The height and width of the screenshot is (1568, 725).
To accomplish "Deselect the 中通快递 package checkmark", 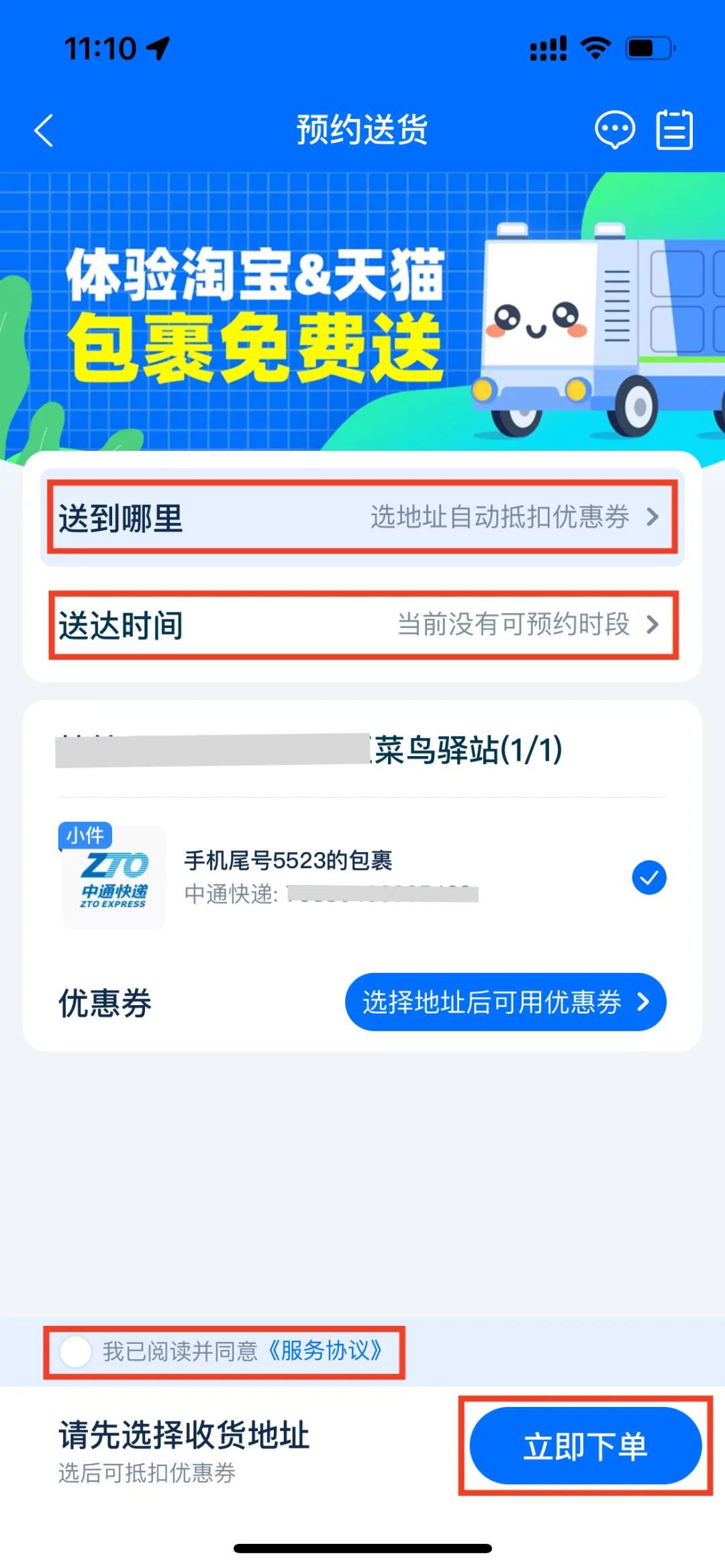I will [648, 878].
